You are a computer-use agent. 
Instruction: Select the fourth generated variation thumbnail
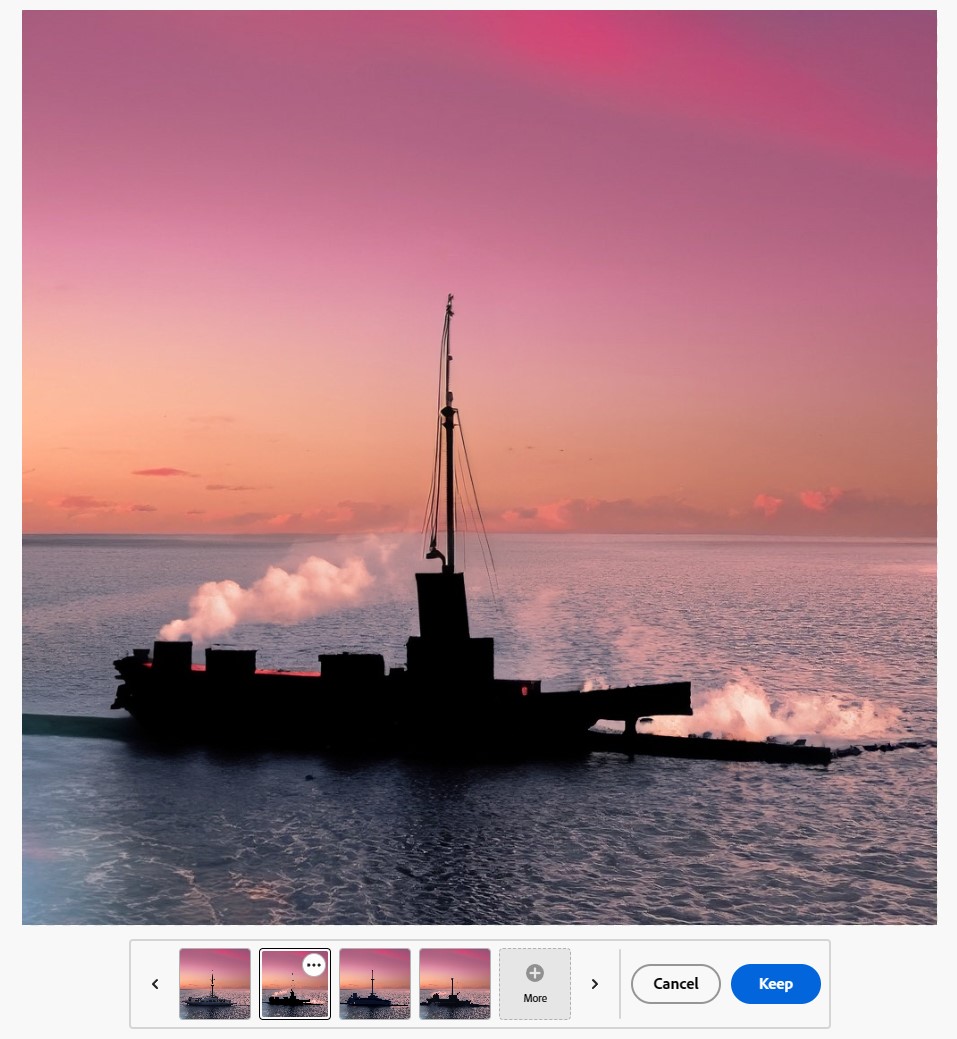point(455,984)
